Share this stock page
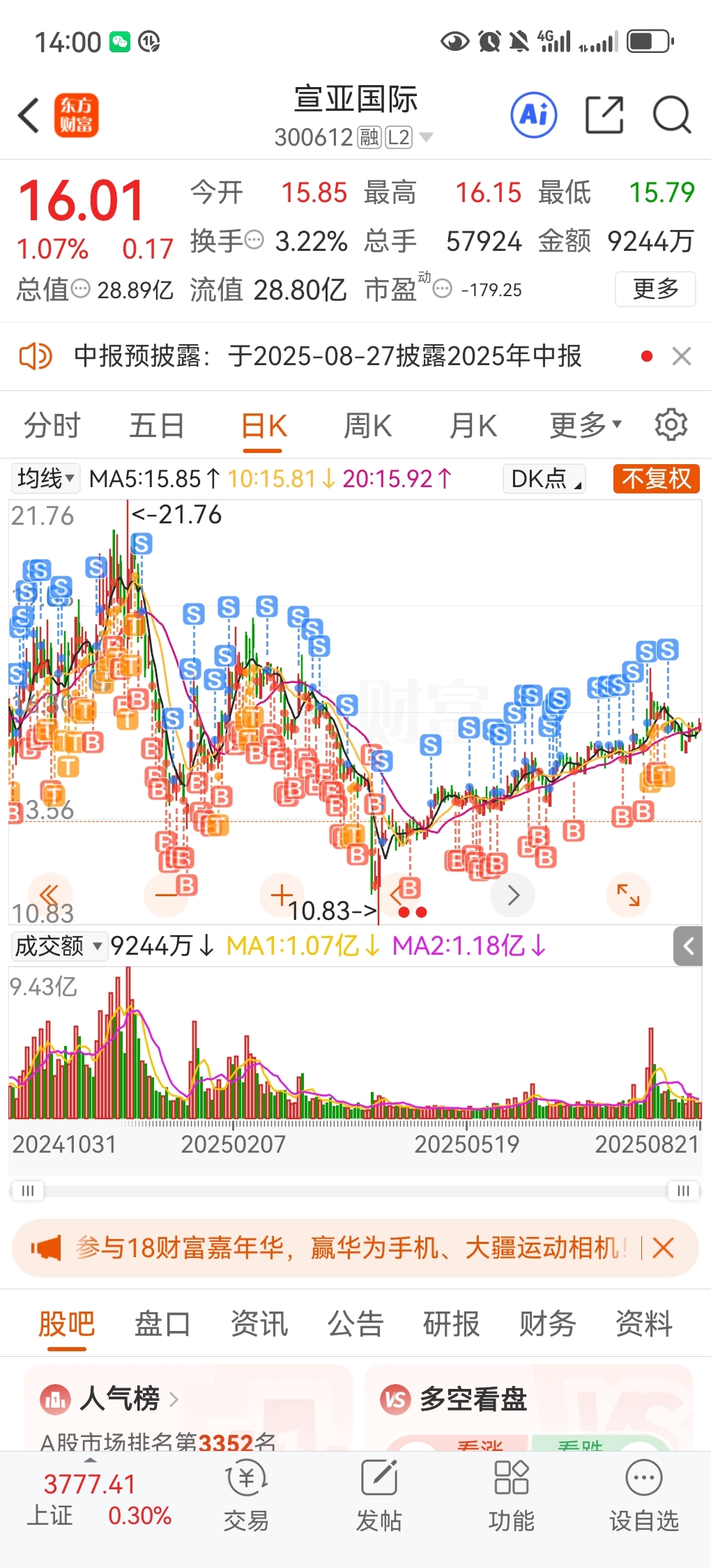Viewport: 711px width, 1568px height. tap(604, 115)
